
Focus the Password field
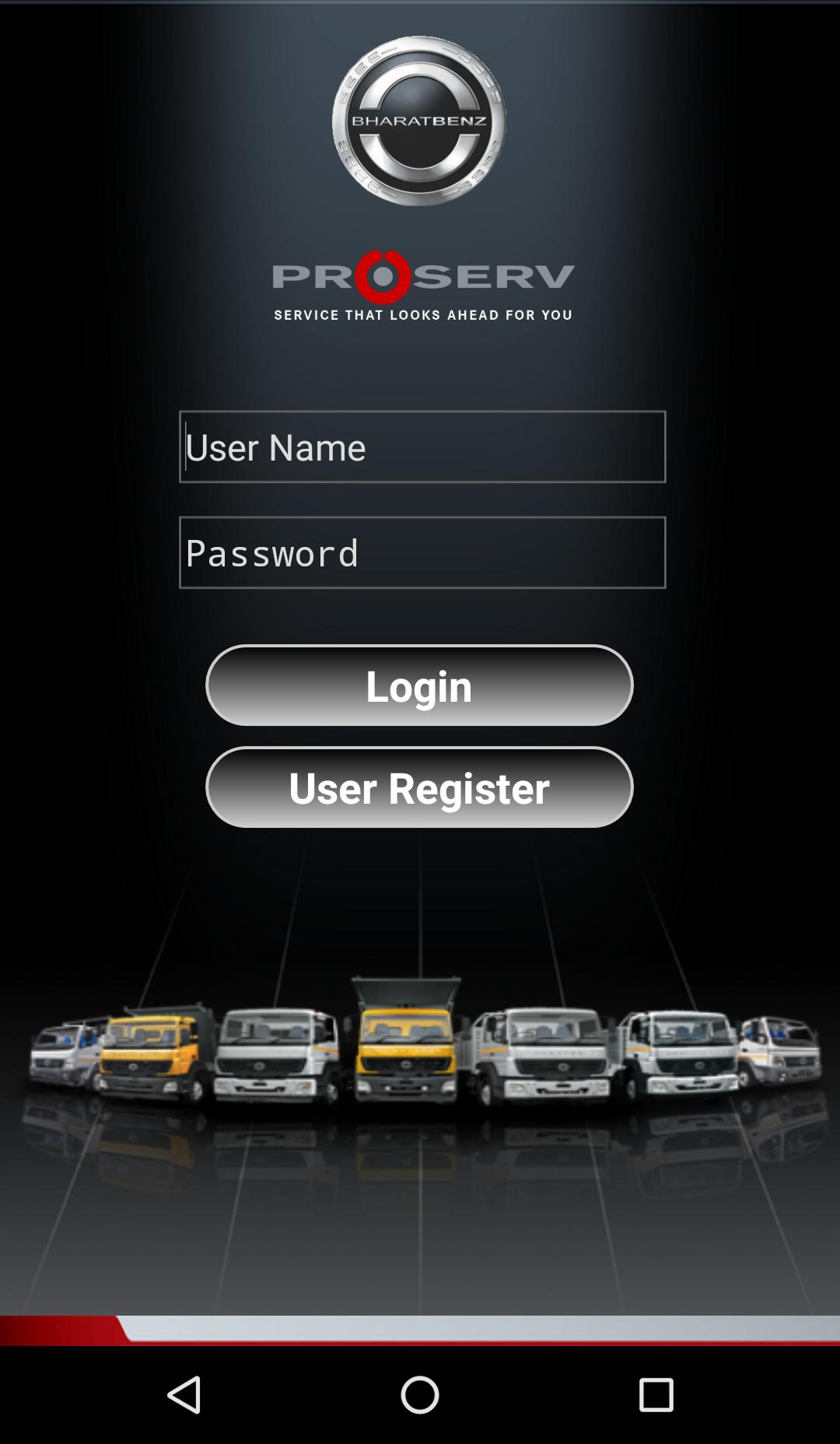[x=422, y=552]
